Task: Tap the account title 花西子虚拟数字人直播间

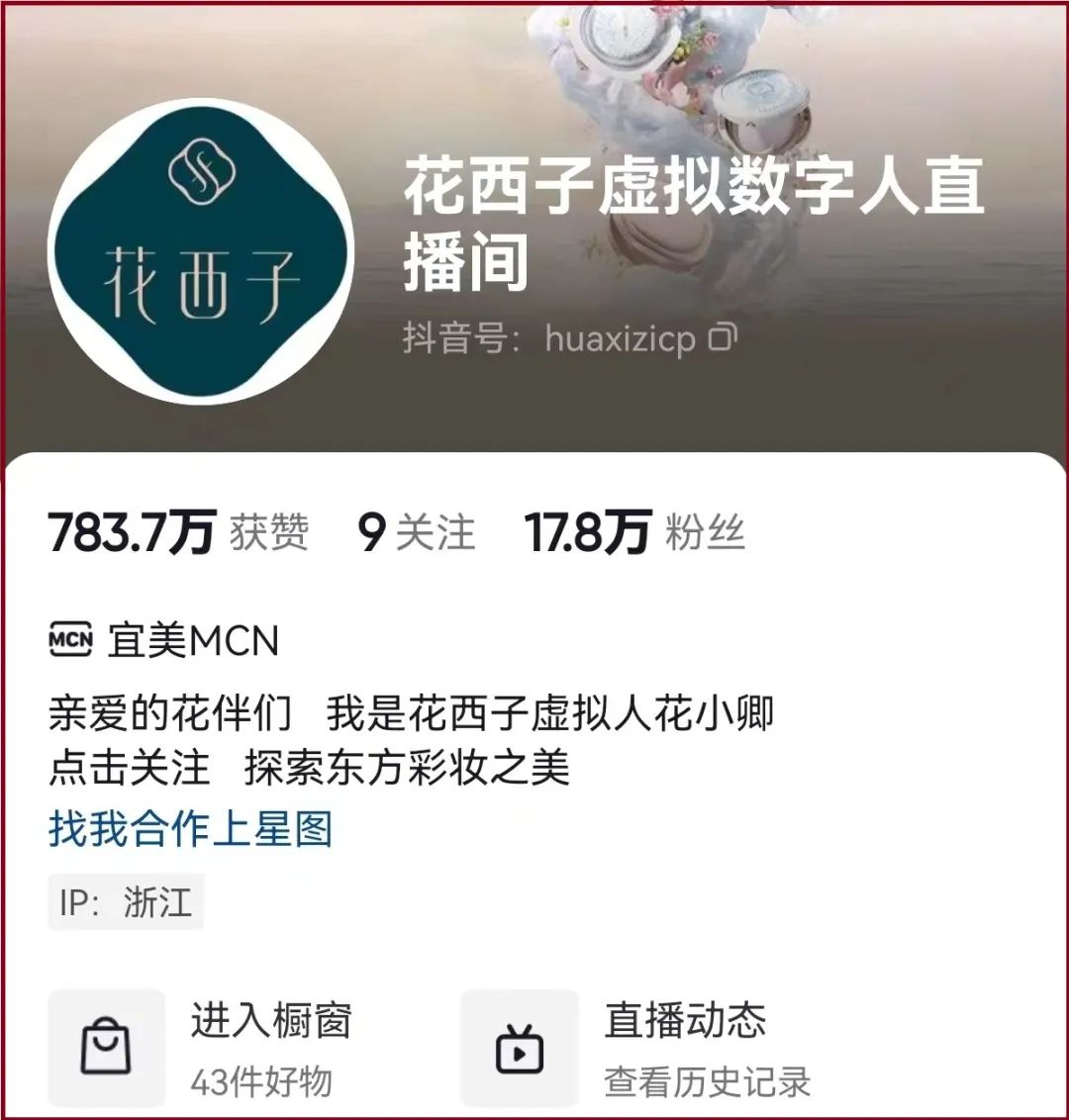Action: coord(693,223)
